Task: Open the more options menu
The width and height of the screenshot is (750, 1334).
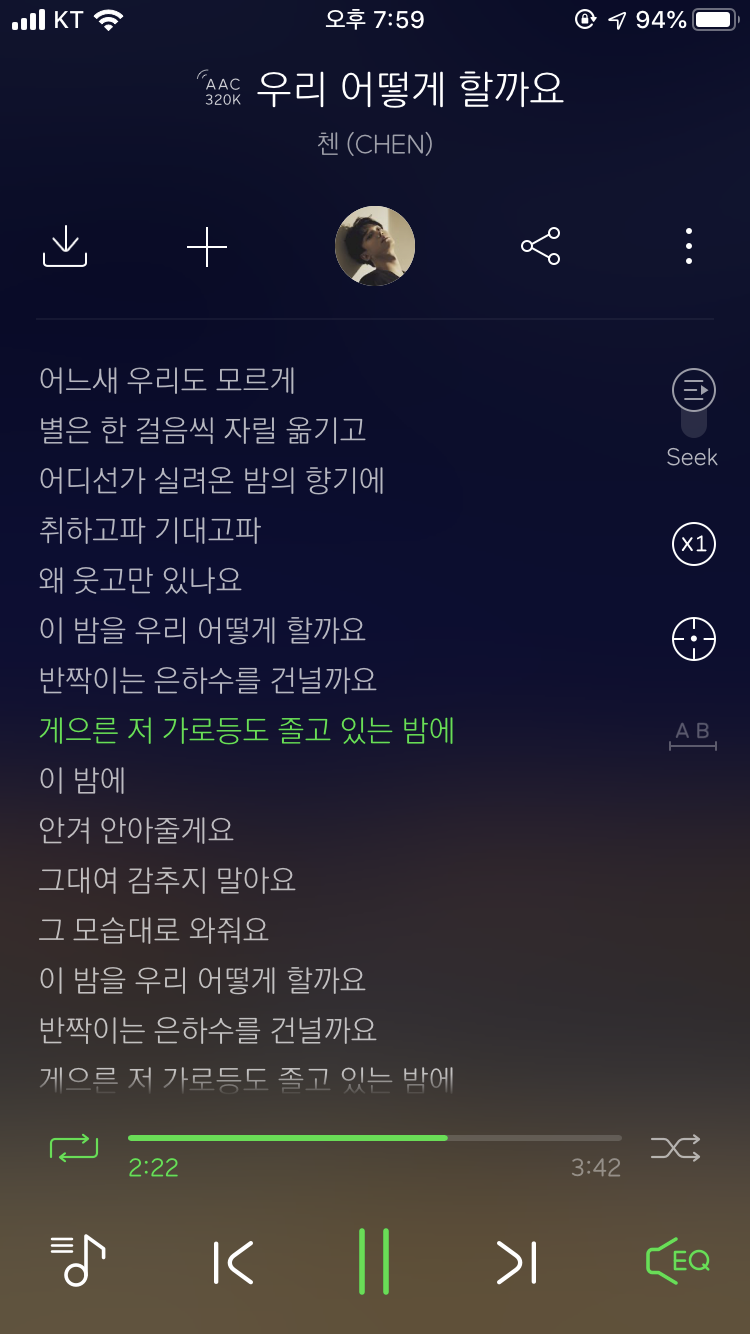Action: coord(688,247)
